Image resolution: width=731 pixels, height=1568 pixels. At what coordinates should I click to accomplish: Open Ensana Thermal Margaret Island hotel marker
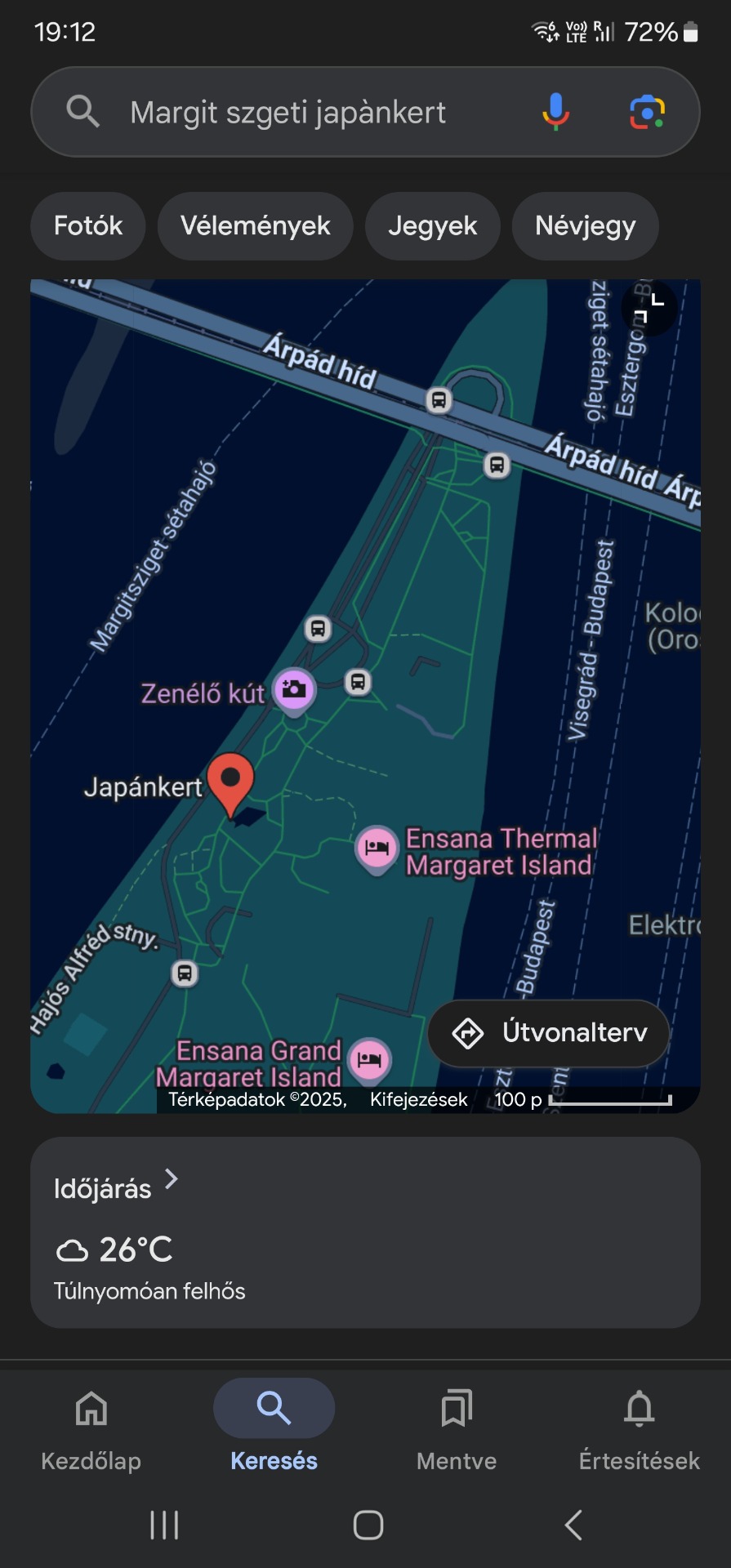[x=377, y=848]
